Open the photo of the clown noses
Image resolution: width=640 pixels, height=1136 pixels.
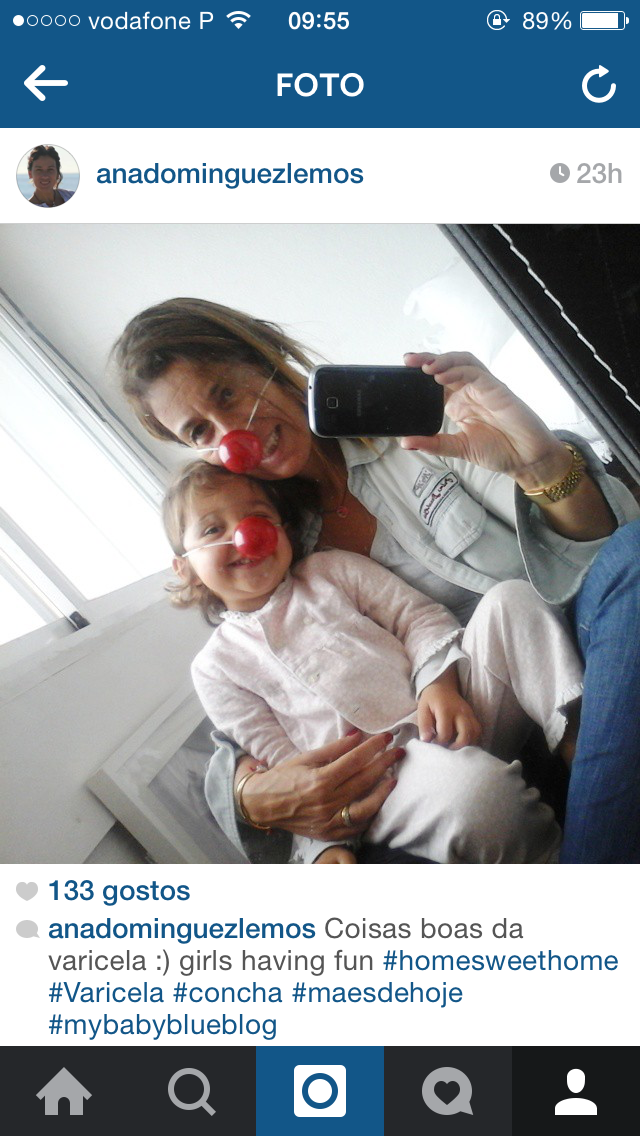(x=320, y=543)
